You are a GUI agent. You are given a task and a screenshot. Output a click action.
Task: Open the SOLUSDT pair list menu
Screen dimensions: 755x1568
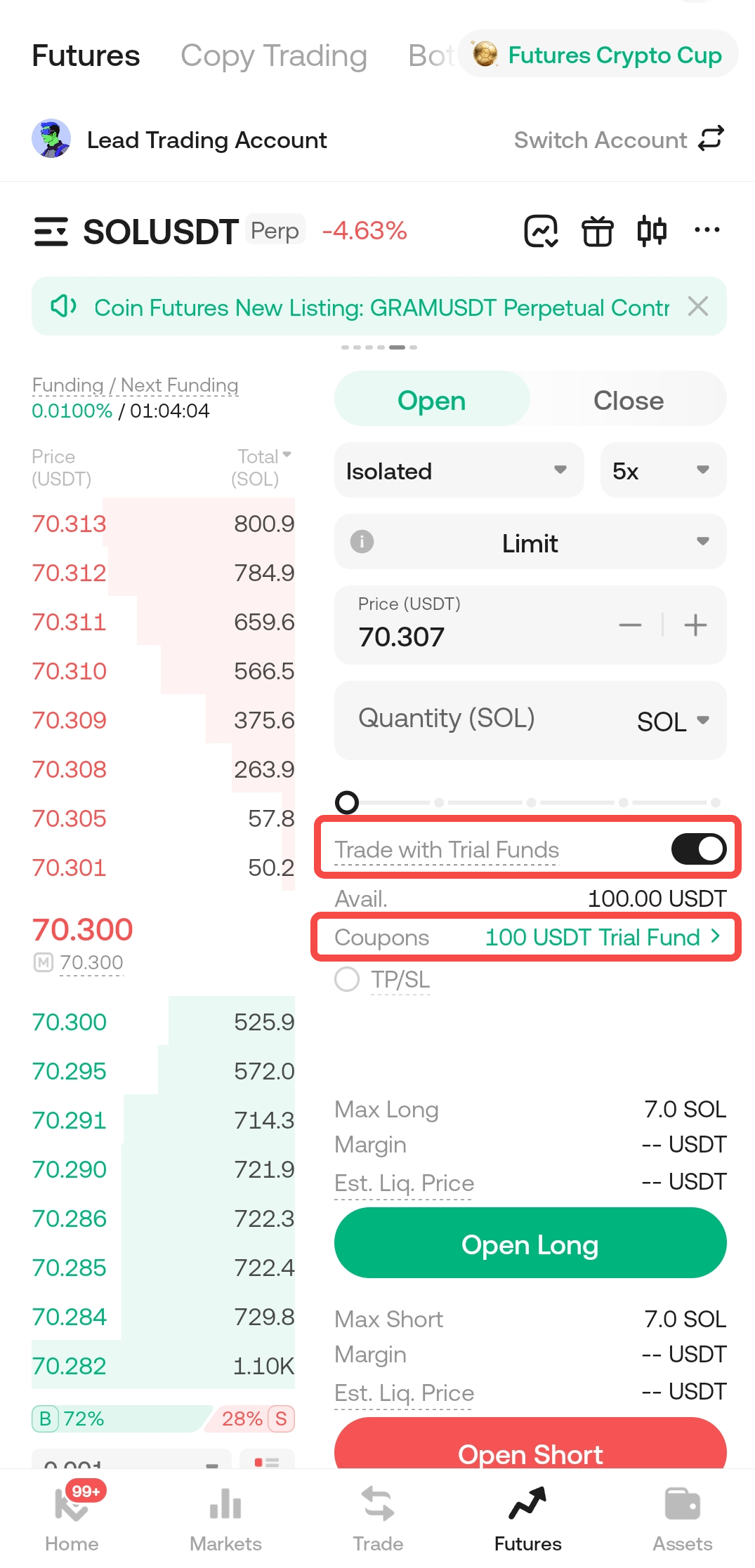pyautogui.click(x=51, y=232)
